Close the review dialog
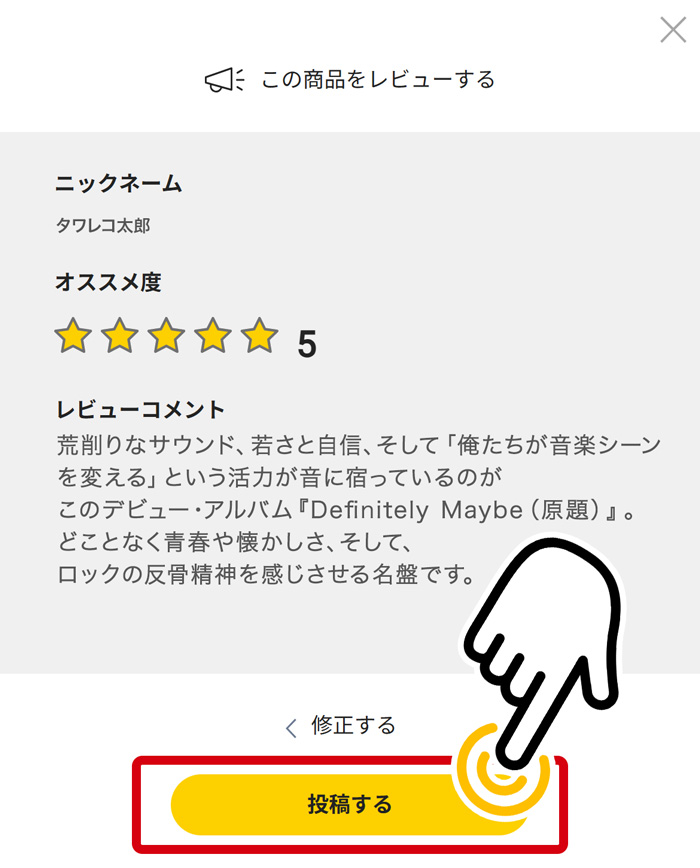 673,30
